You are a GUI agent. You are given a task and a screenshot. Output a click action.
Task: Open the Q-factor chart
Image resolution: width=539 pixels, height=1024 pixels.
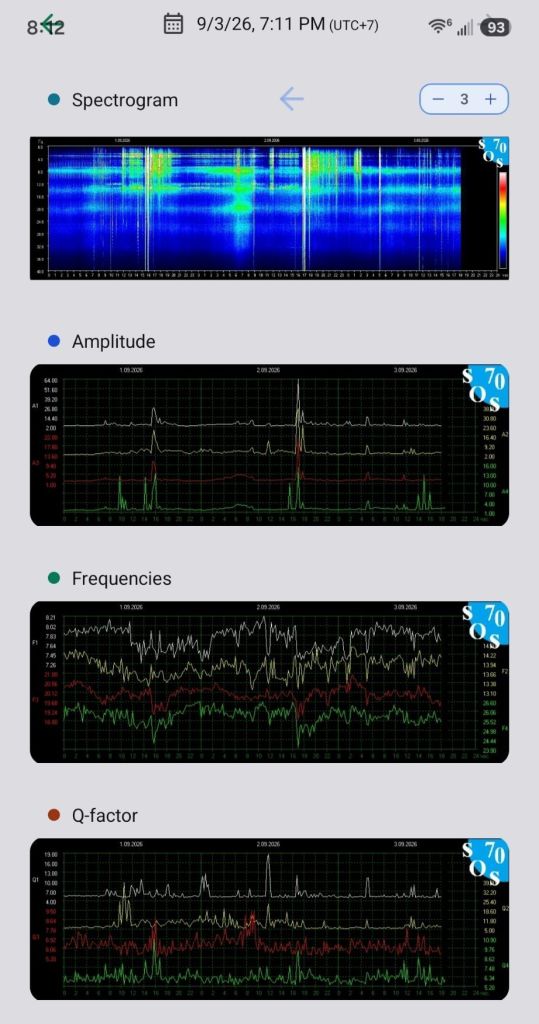(269, 919)
